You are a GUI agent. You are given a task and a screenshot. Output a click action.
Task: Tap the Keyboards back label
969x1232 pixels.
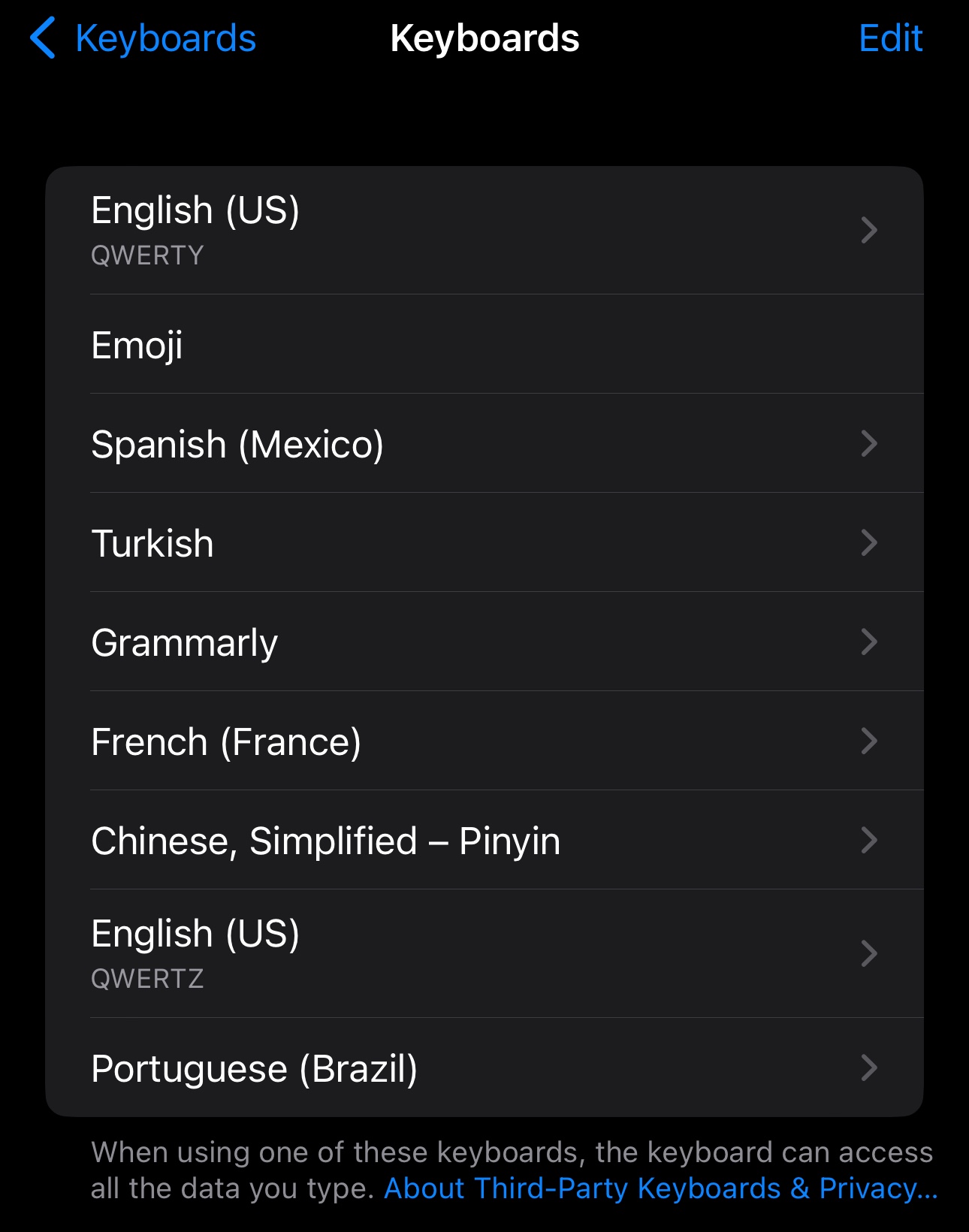165,37
